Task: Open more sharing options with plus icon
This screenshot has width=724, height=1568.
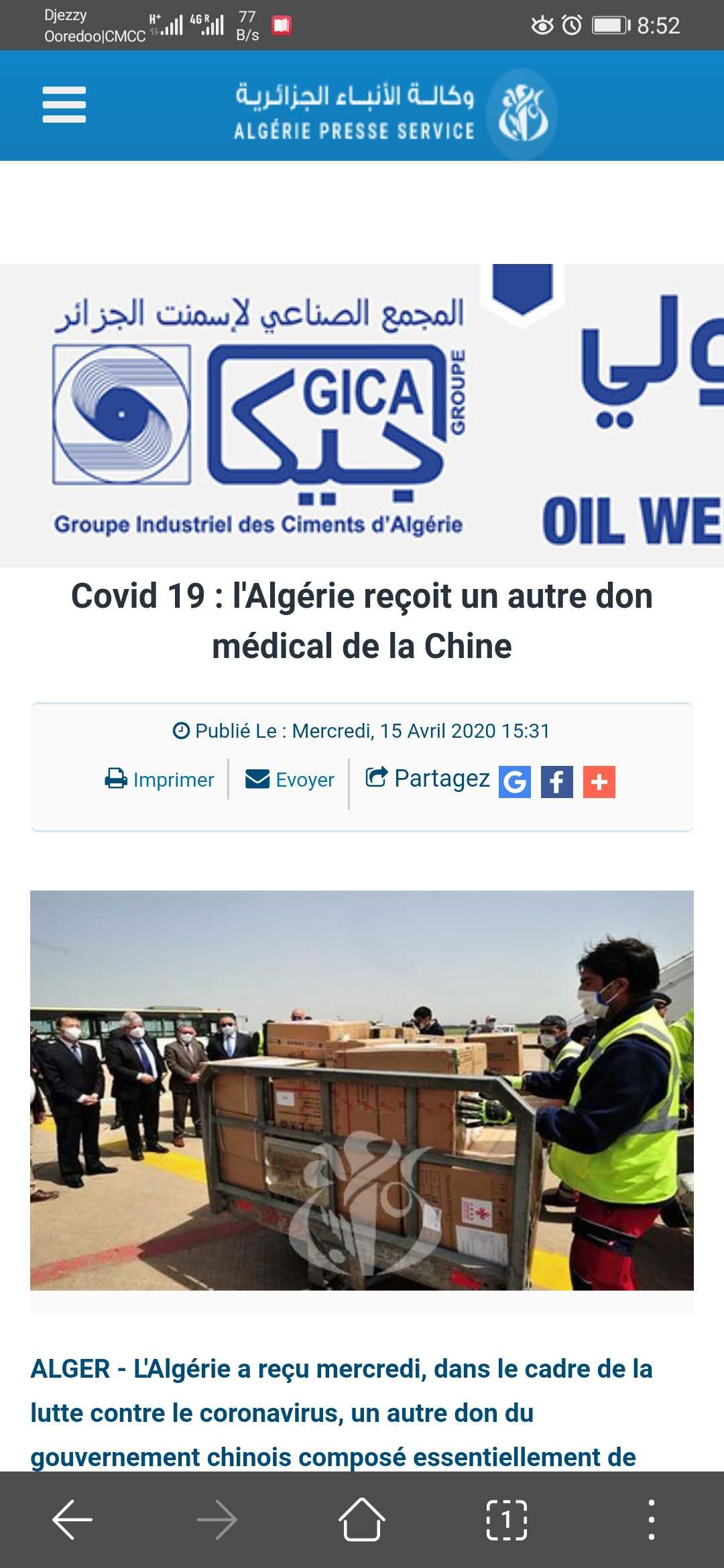Action: pyautogui.click(x=599, y=782)
